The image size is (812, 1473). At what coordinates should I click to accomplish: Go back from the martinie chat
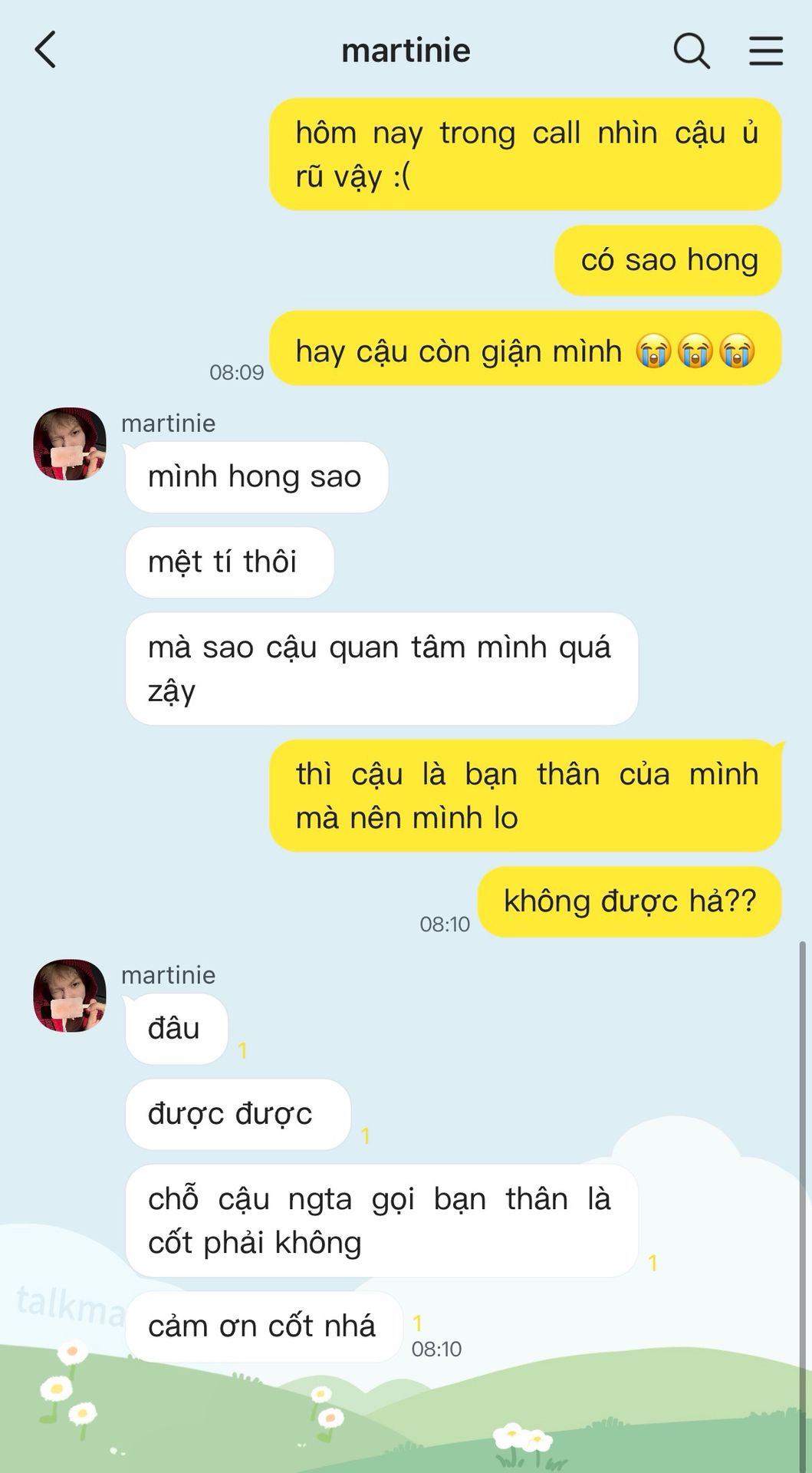(46, 51)
